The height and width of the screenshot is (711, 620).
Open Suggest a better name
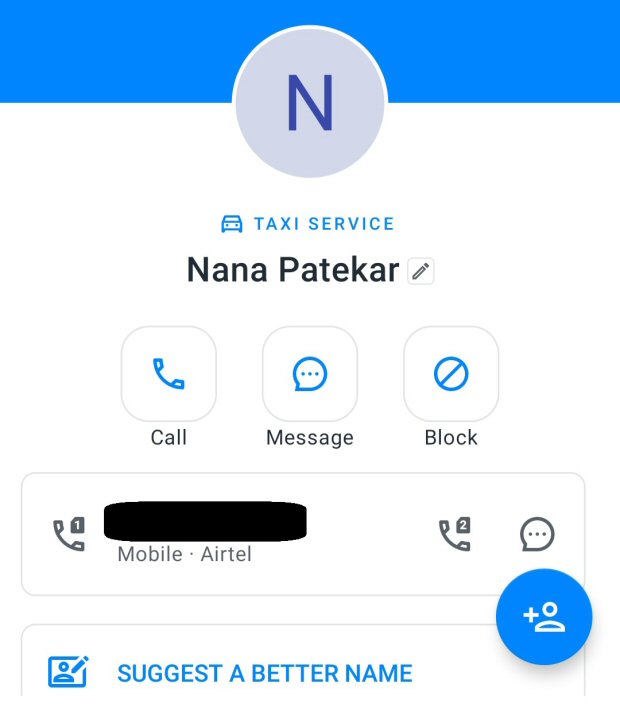click(265, 673)
